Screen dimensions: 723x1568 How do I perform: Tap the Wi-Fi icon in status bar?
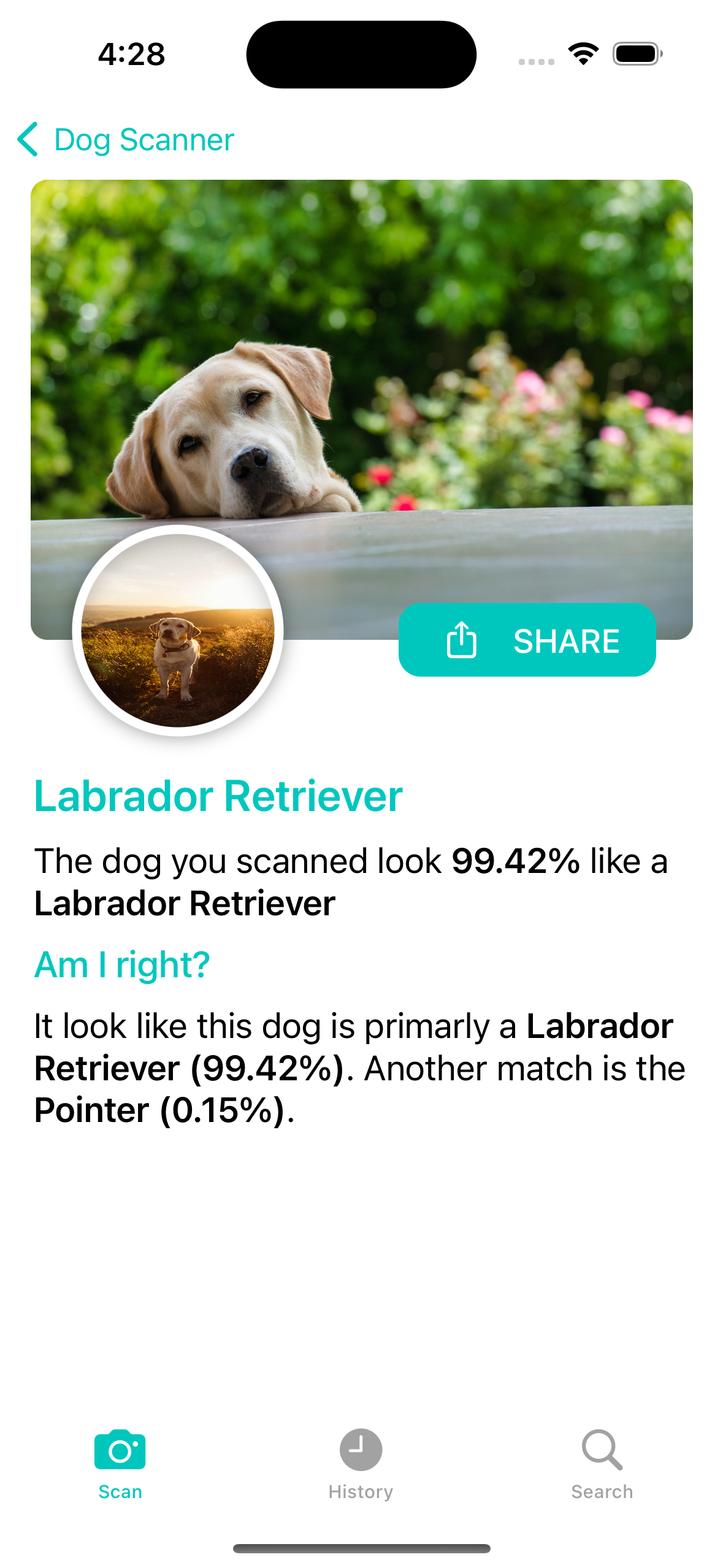pyautogui.click(x=582, y=53)
